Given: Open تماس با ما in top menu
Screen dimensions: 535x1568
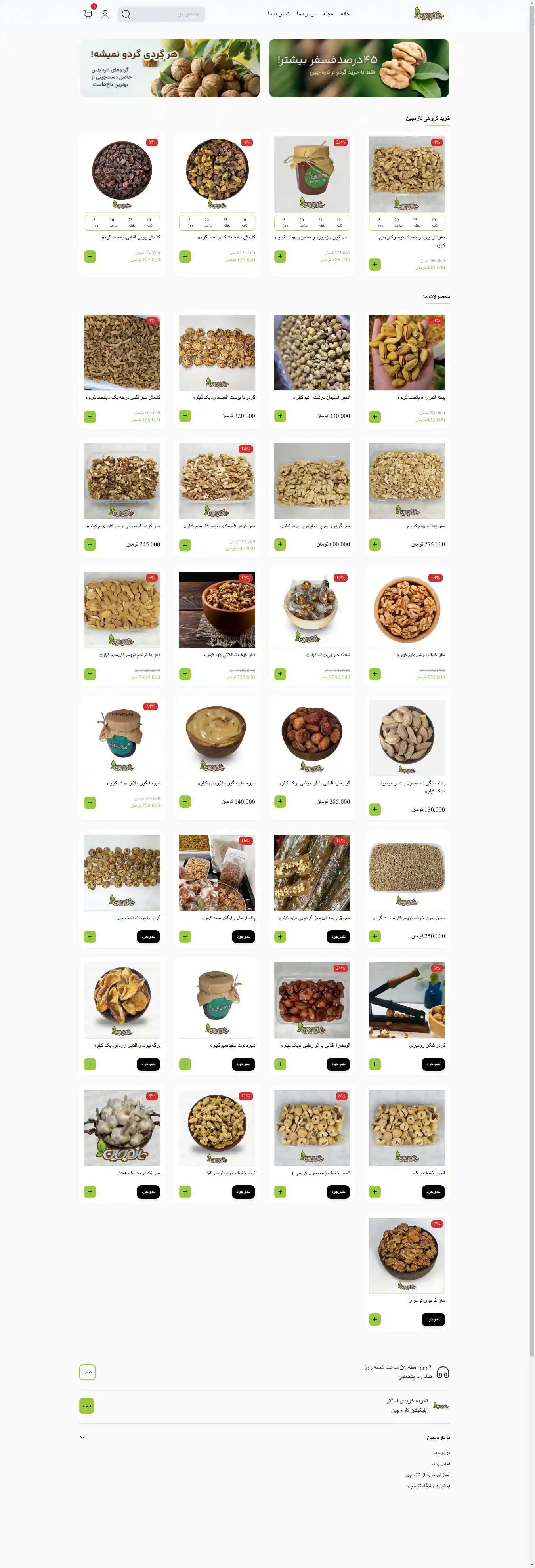Looking at the screenshot, I should point(279,14).
